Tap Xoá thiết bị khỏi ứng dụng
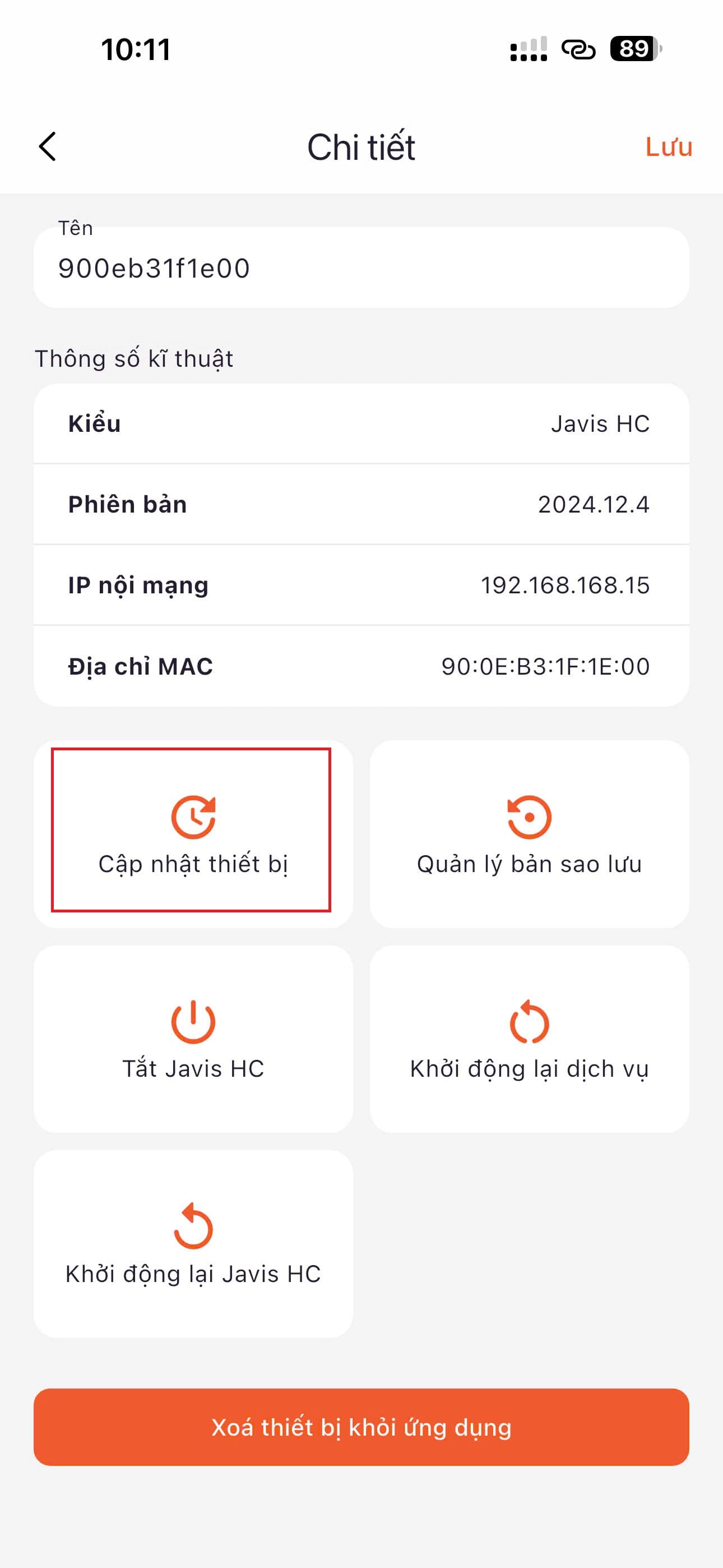 361,1427
